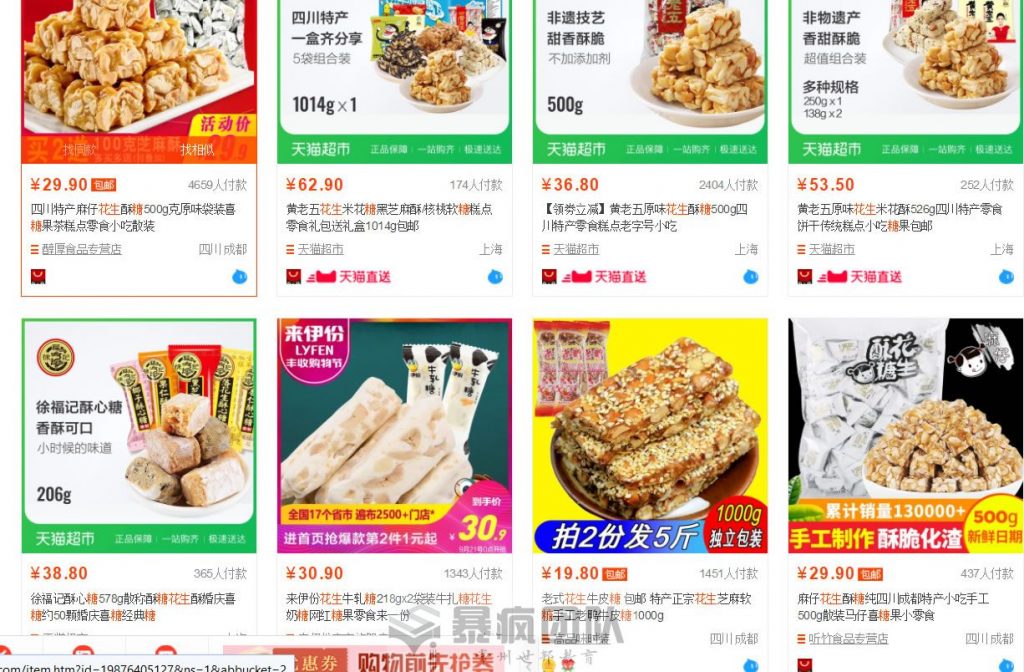Open the 听竹食品专营店 shop link

click(x=848, y=639)
